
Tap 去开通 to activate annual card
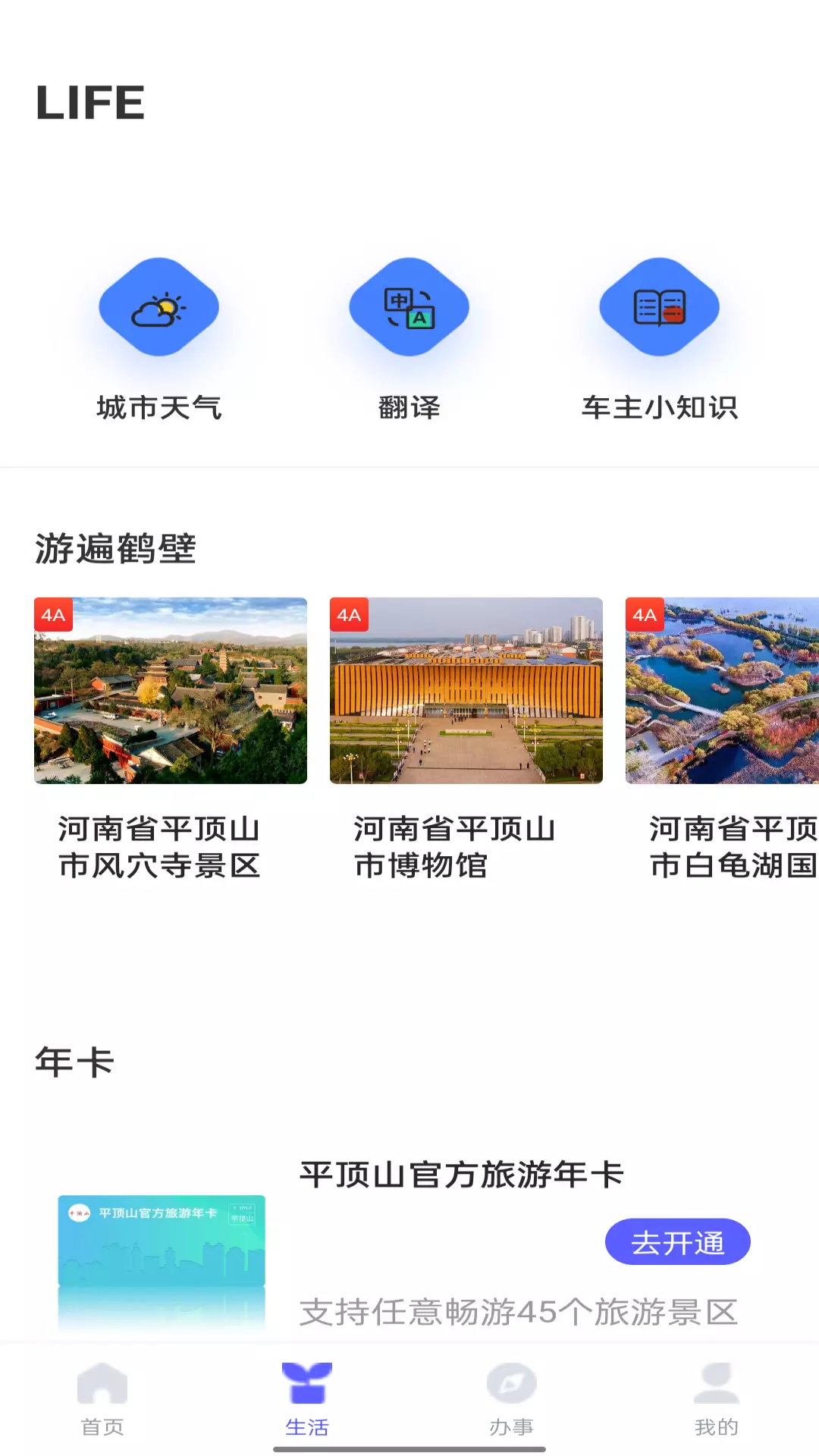(x=677, y=1241)
